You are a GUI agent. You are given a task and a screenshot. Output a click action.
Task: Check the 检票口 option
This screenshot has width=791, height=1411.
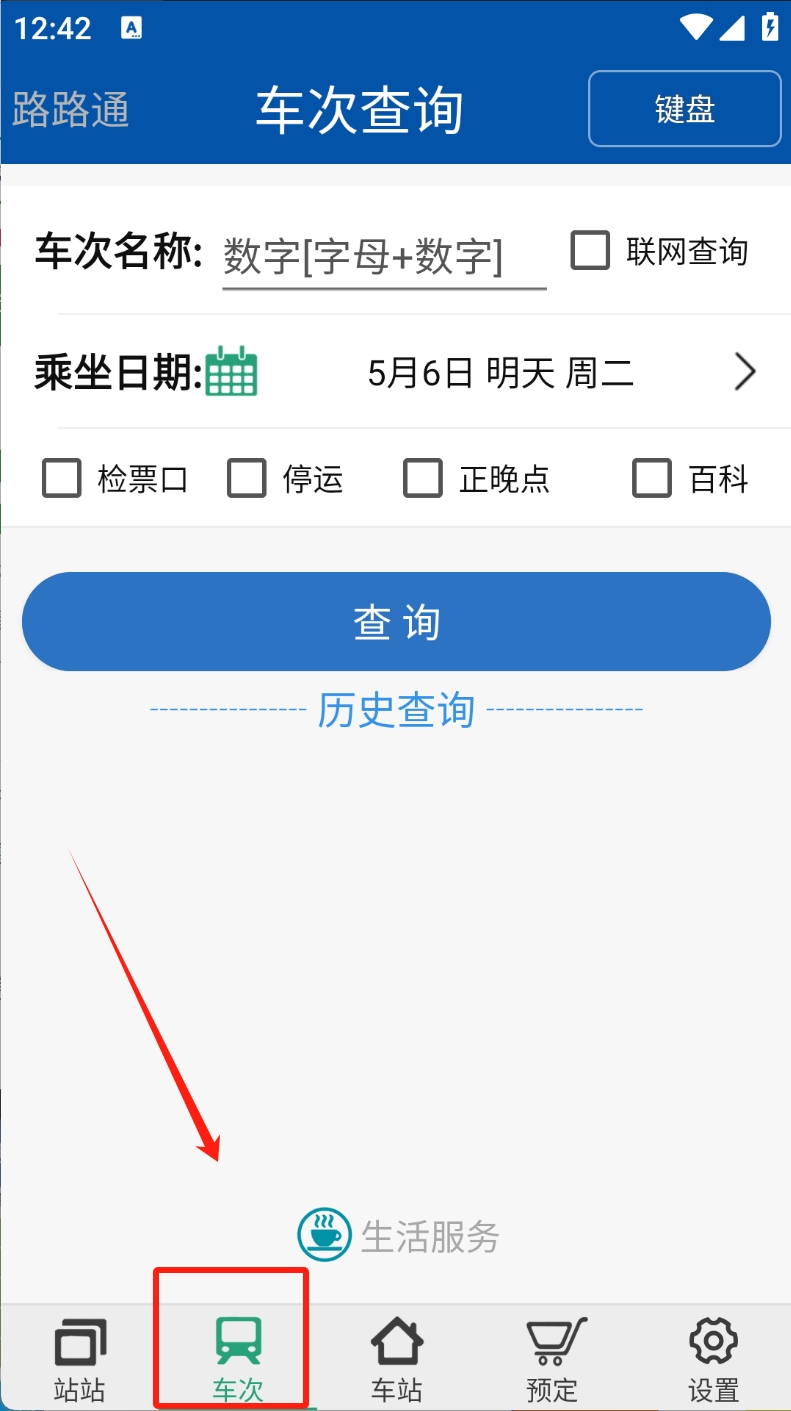coord(62,479)
